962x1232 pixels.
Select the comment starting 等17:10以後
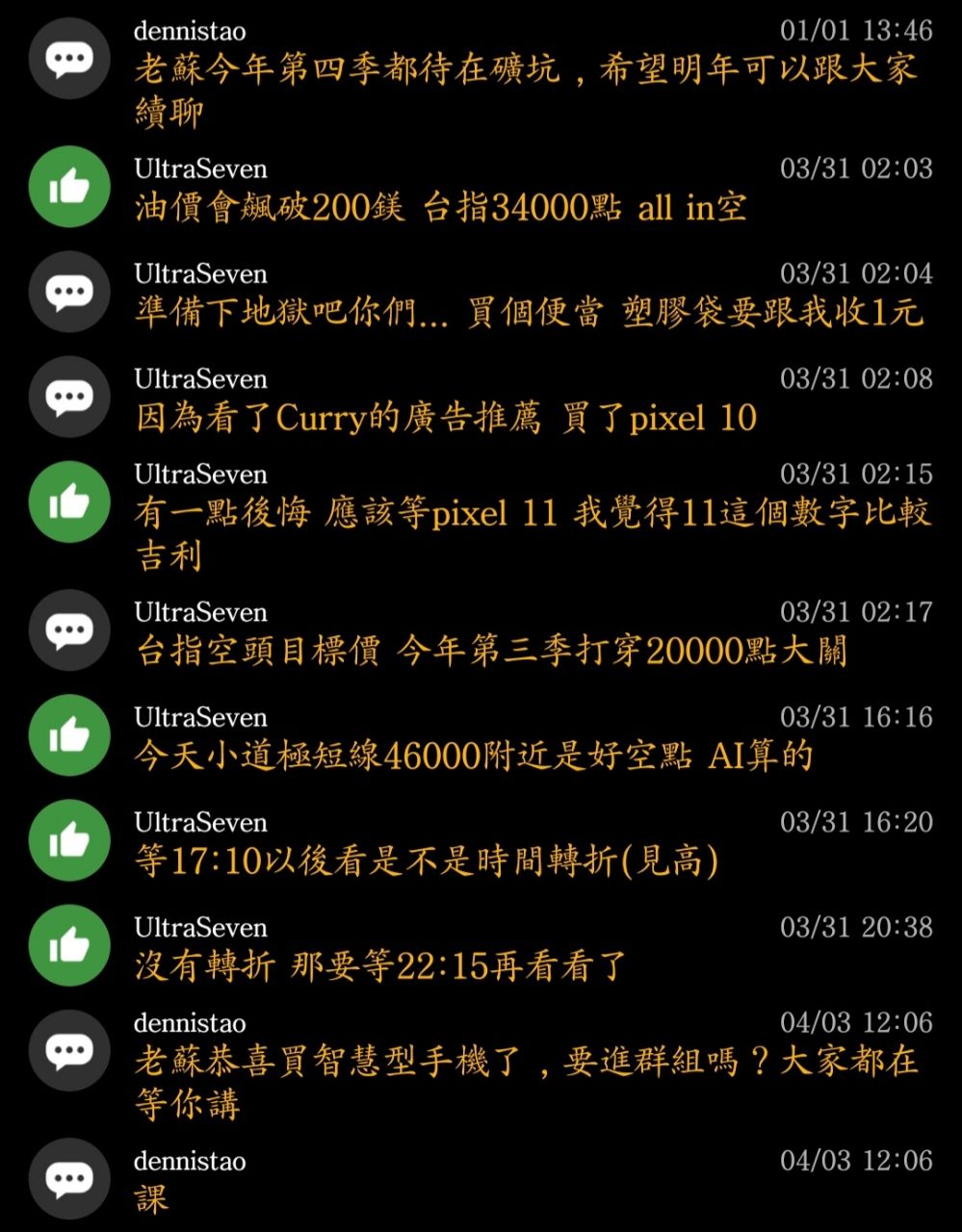coord(427,861)
